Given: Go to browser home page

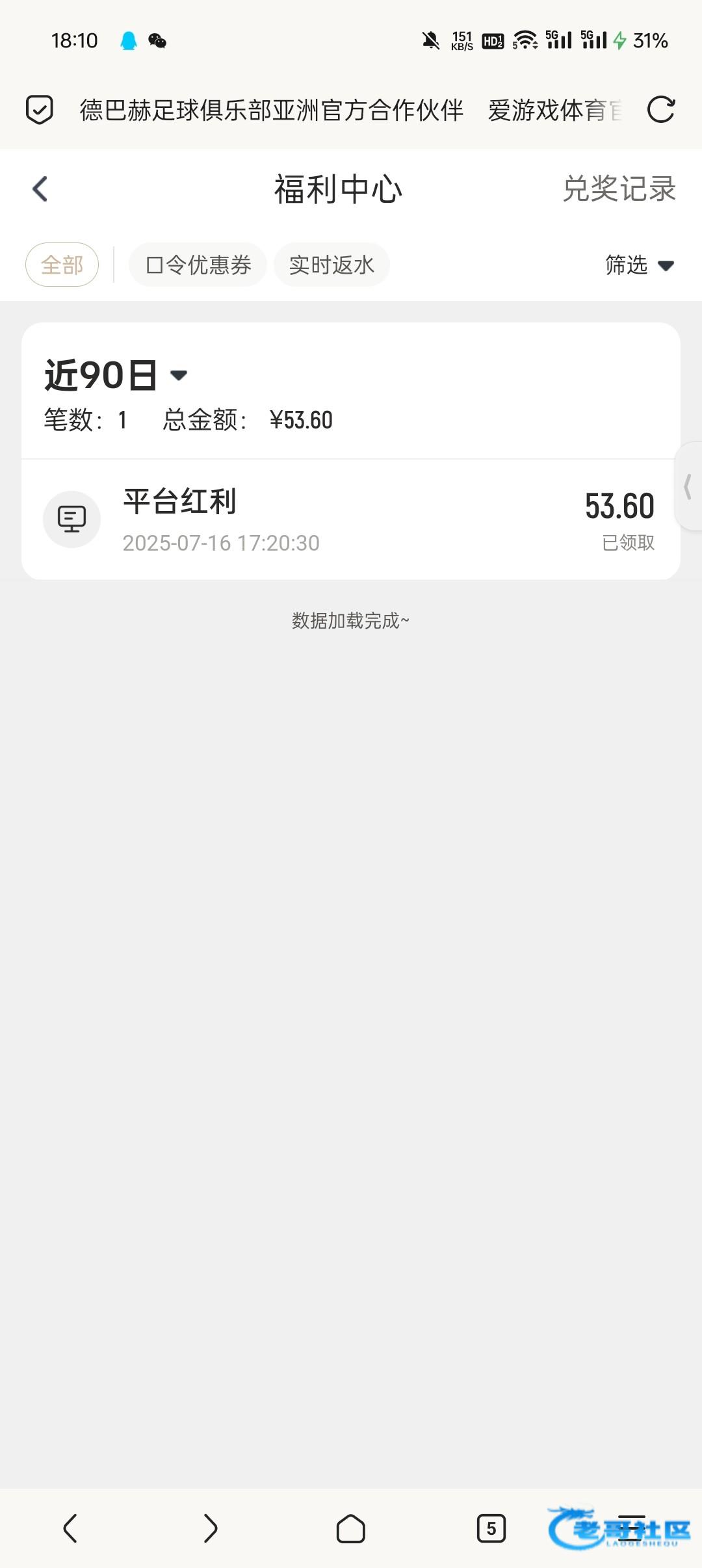Looking at the screenshot, I should [x=351, y=1528].
